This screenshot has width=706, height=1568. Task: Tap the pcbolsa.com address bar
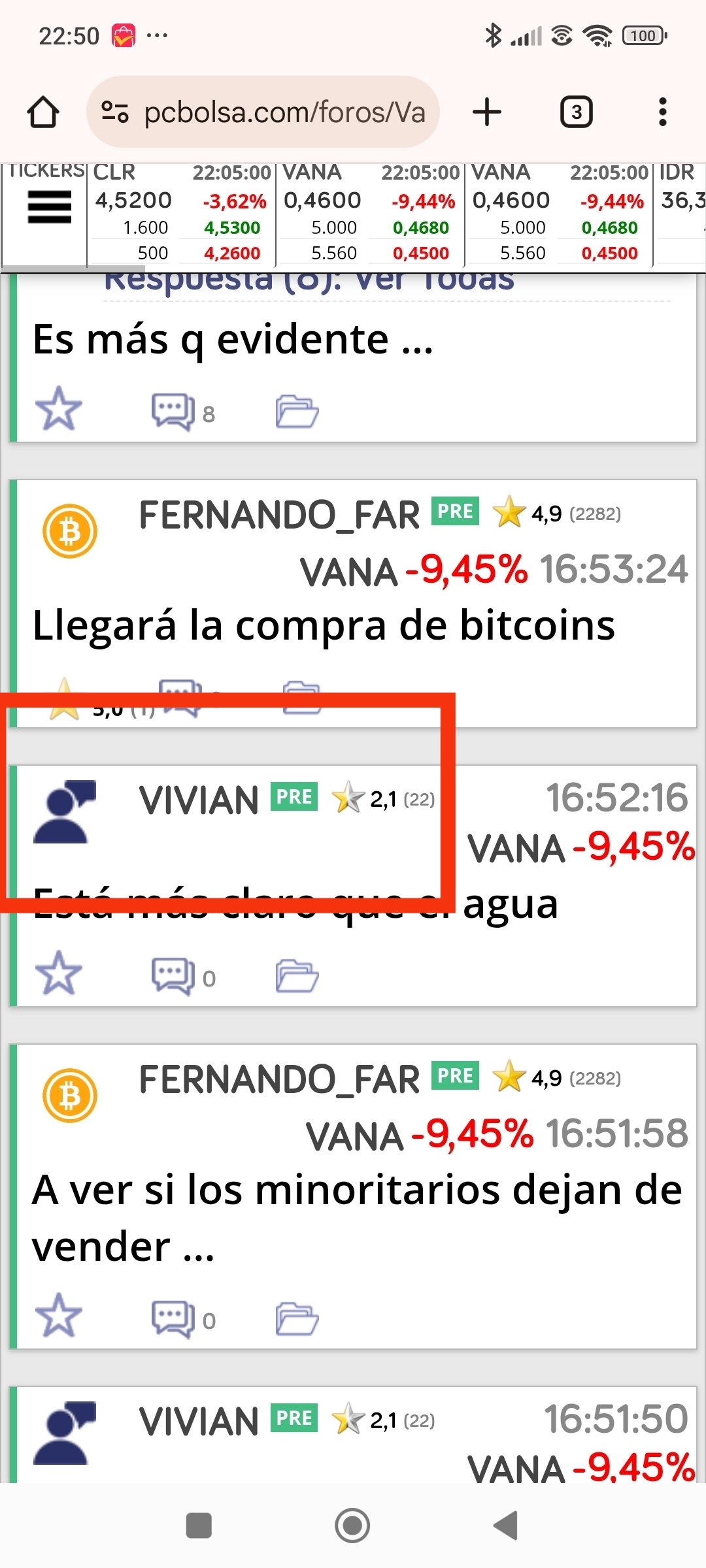tap(263, 112)
